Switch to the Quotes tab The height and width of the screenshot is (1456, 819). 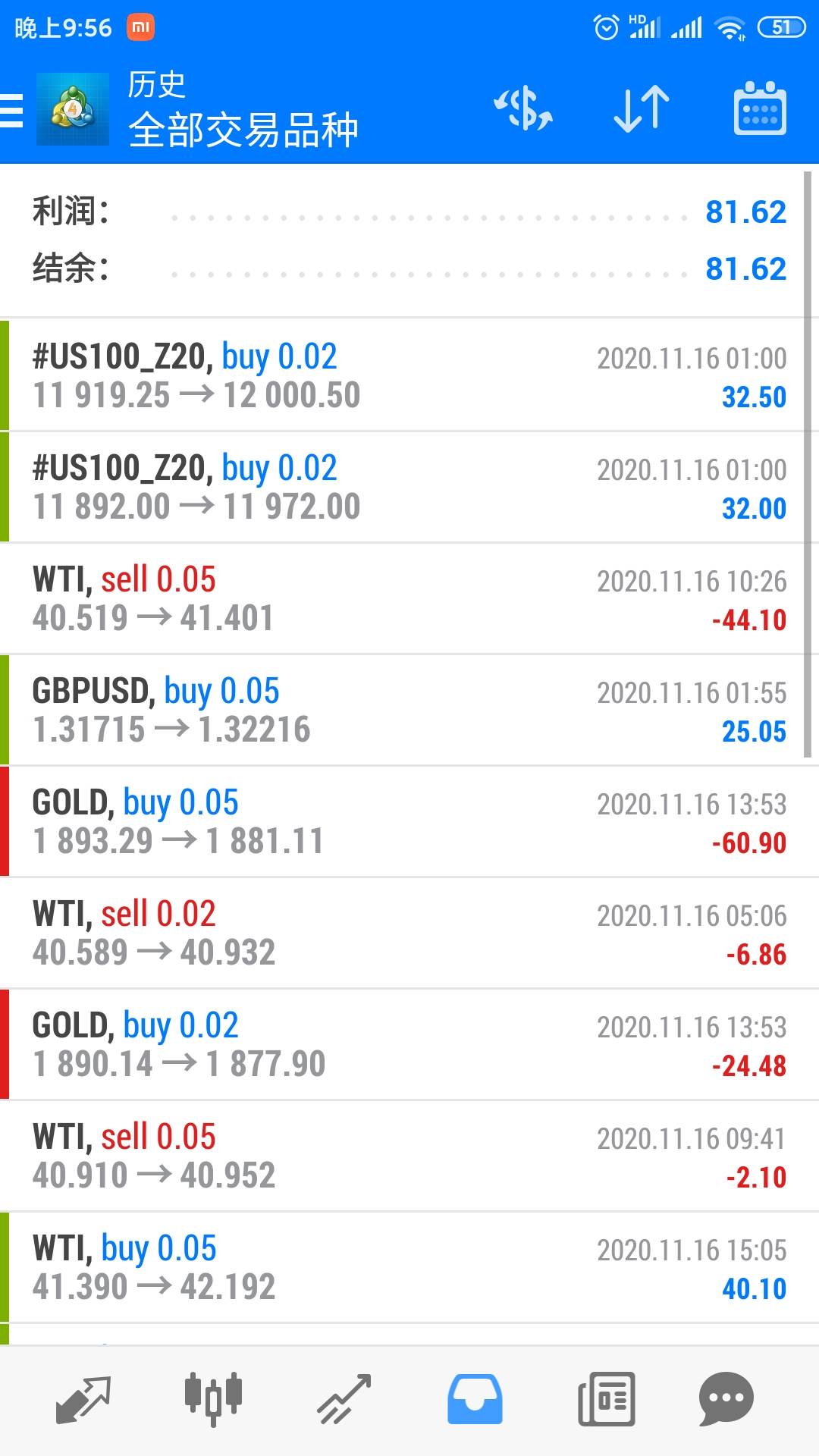(x=83, y=1398)
